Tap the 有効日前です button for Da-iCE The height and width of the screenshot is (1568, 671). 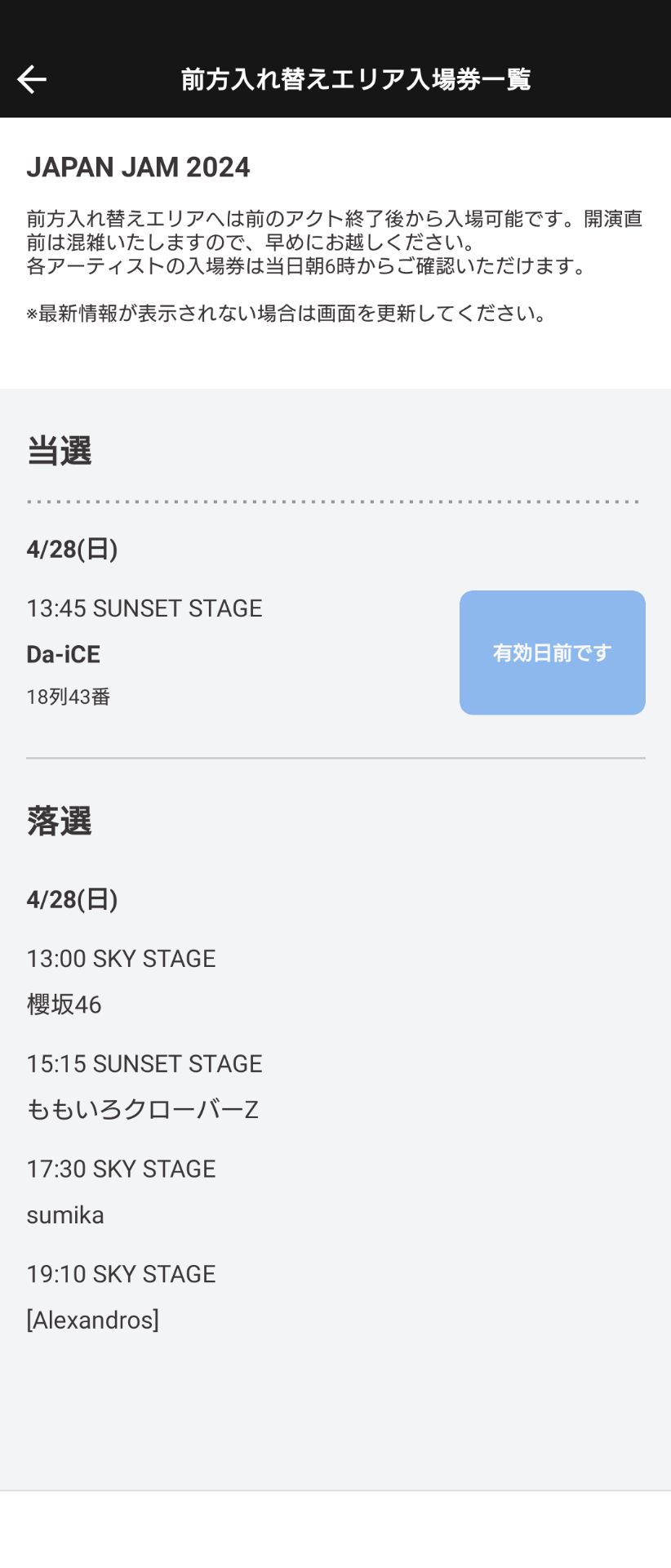pos(552,653)
